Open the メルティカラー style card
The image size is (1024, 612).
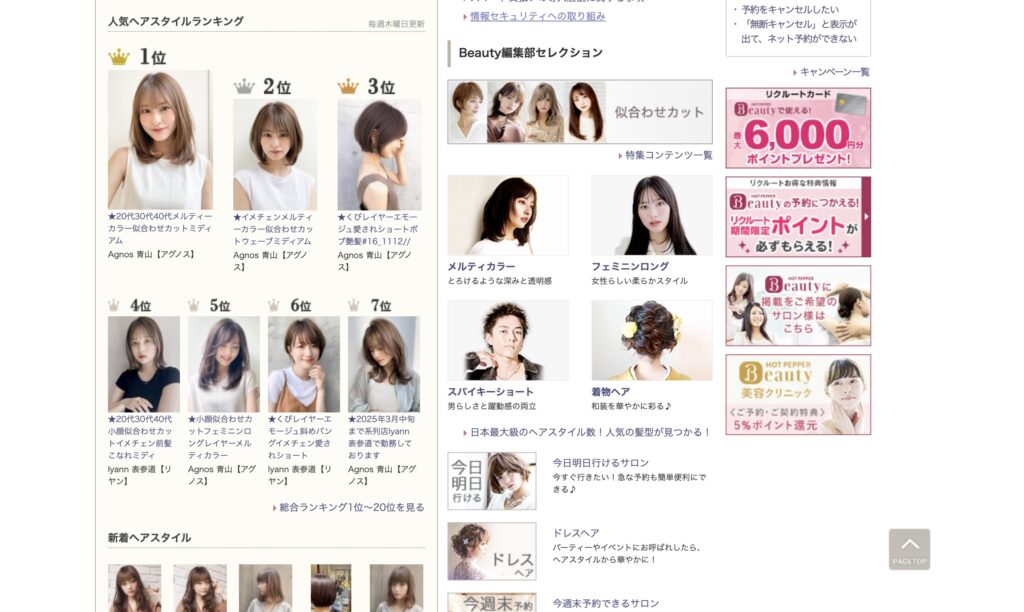(508, 216)
